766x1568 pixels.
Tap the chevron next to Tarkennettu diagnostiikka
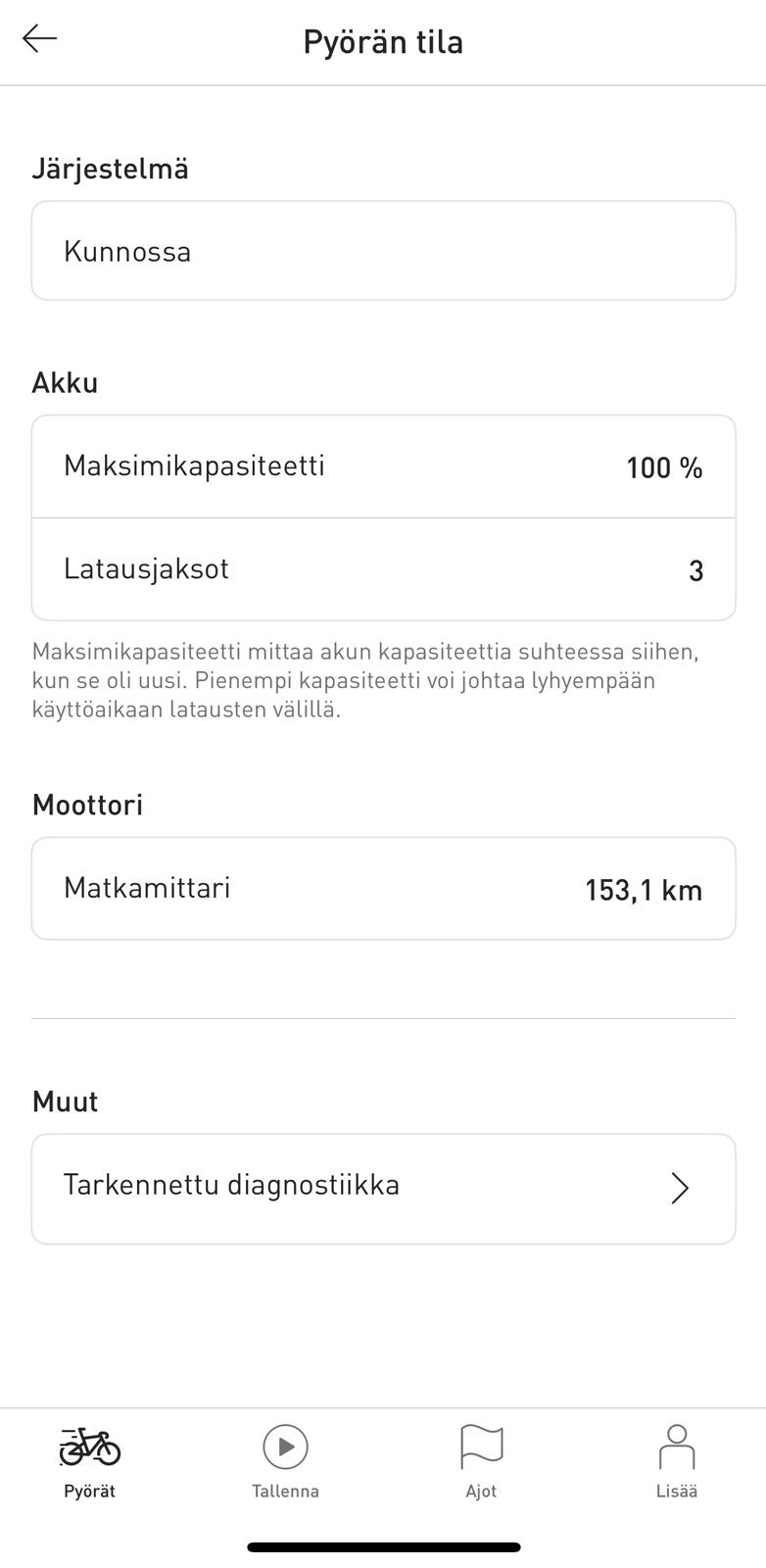click(680, 1188)
